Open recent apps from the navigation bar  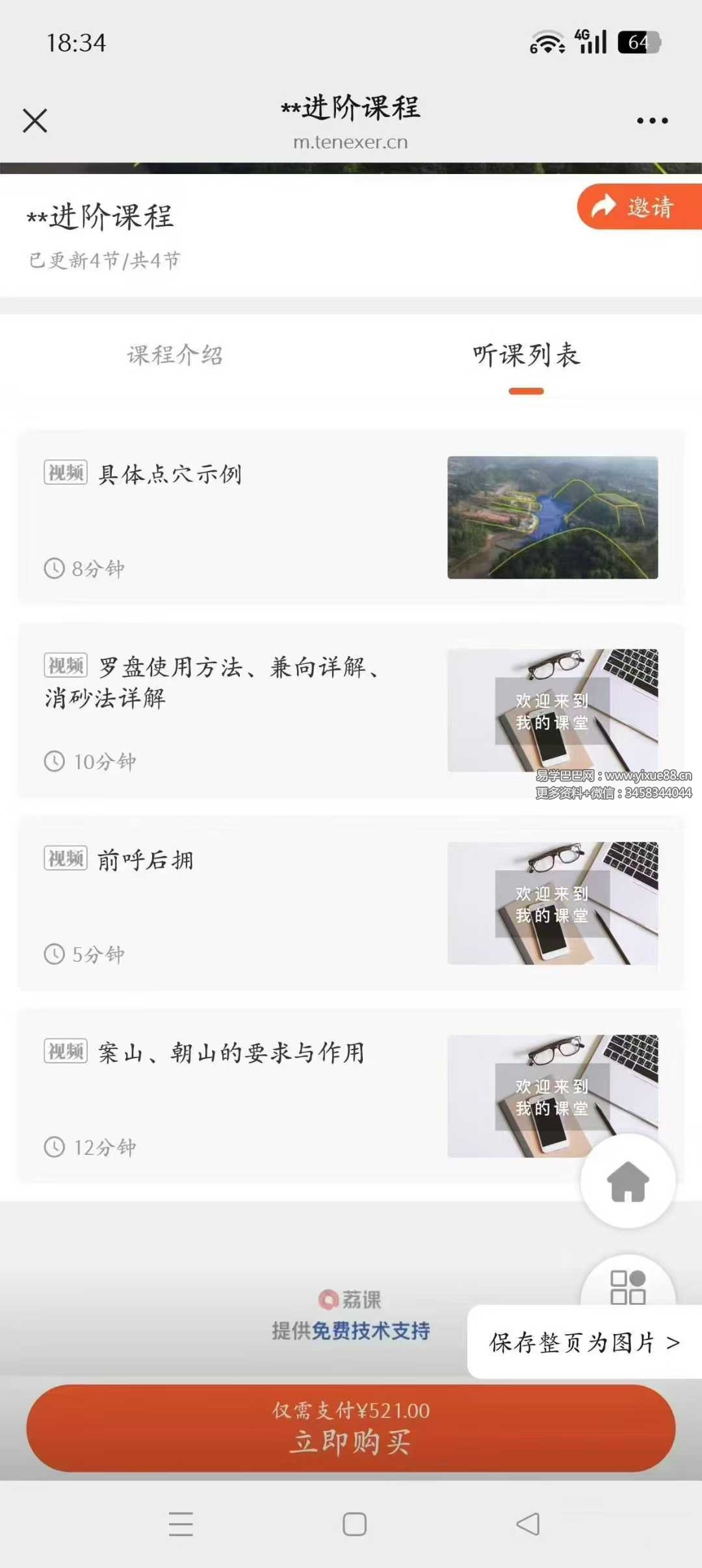[181, 1524]
